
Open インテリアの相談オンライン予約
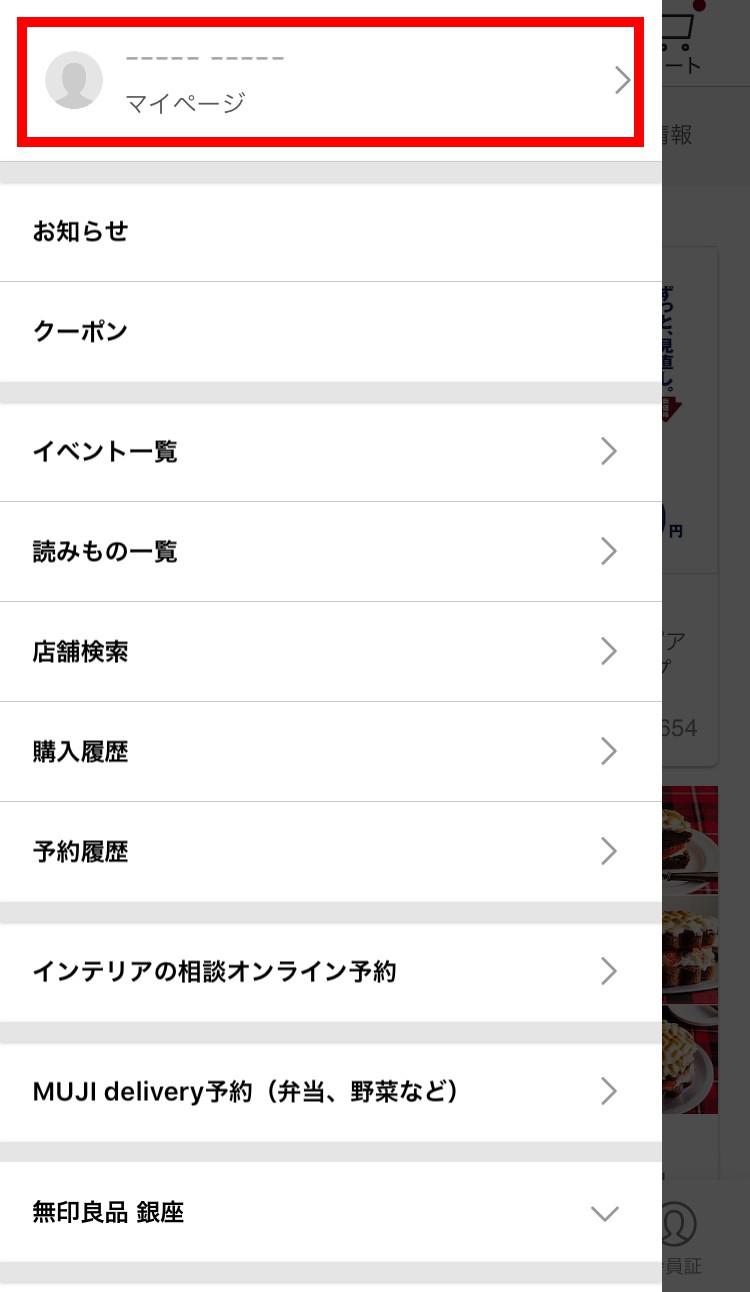330,972
